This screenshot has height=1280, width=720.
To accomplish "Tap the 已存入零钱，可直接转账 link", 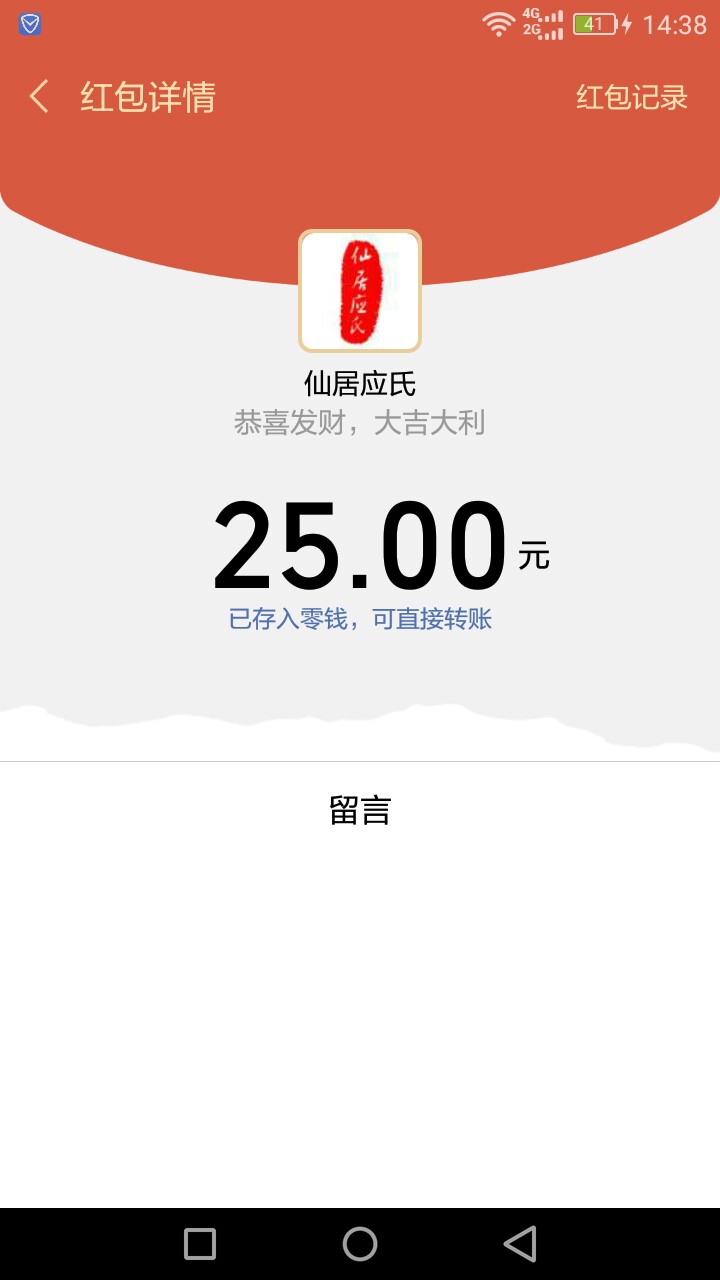I will (x=360, y=619).
